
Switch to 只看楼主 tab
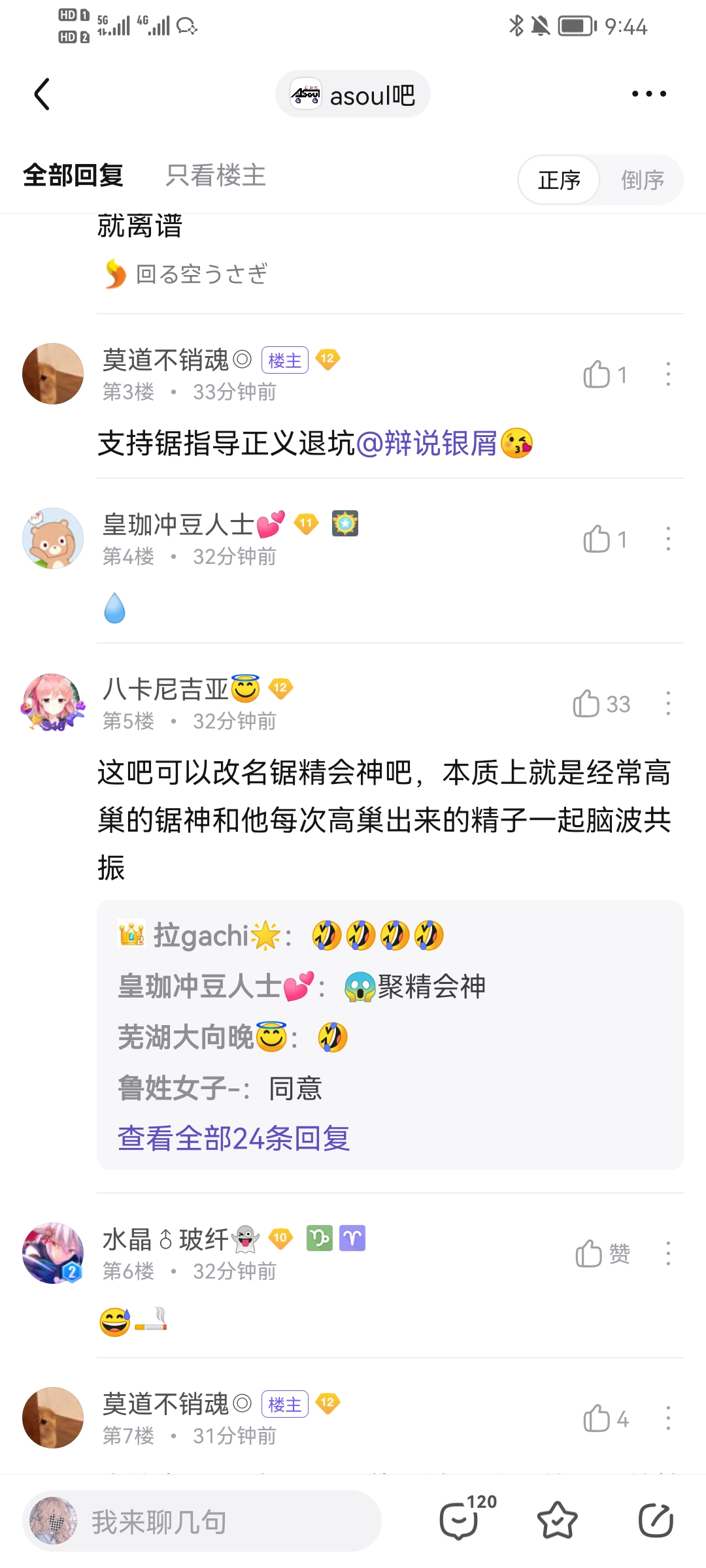216,176
